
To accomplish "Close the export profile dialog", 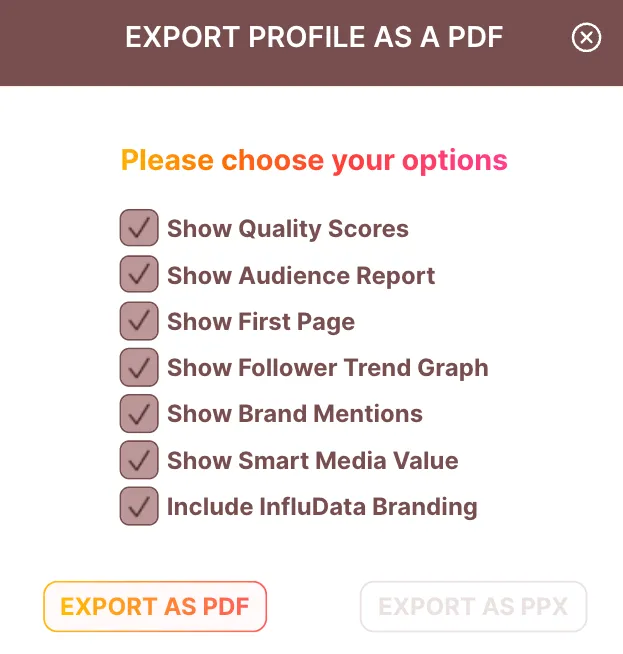I will 586,38.
